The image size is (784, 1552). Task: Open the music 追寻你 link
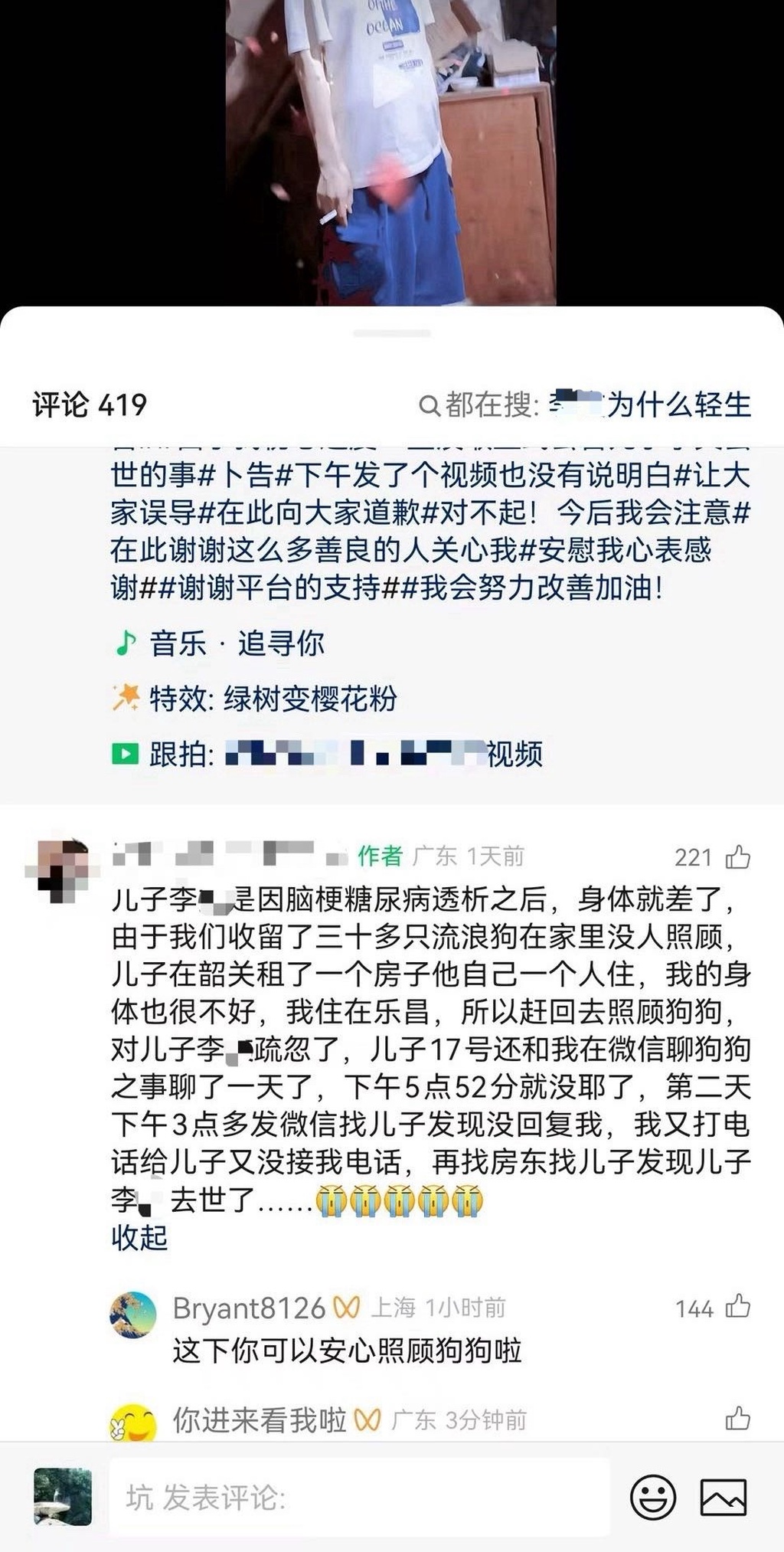point(237,643)
